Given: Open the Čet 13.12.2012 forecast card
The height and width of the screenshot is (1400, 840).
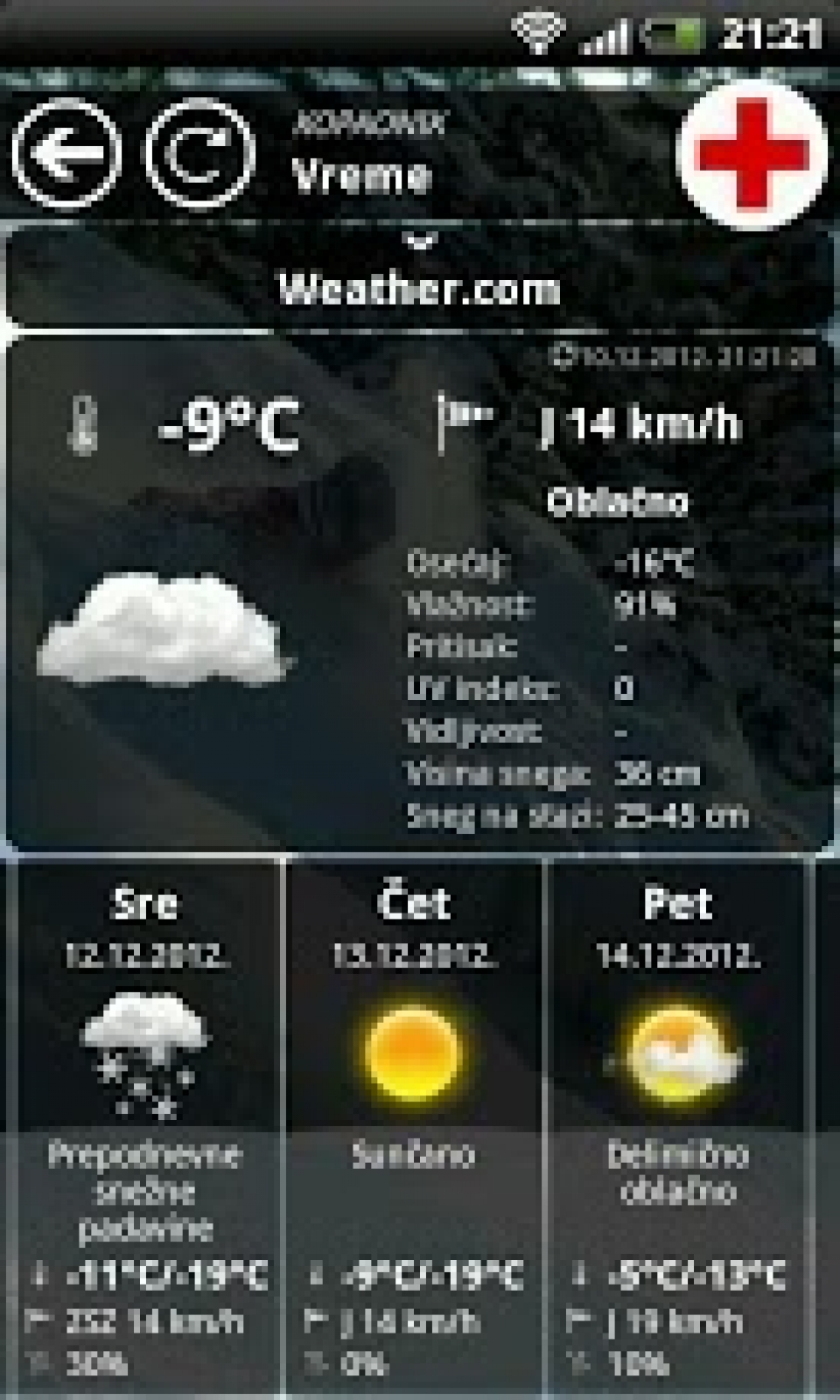Looking at the screenshot, I should (414, 1129).
